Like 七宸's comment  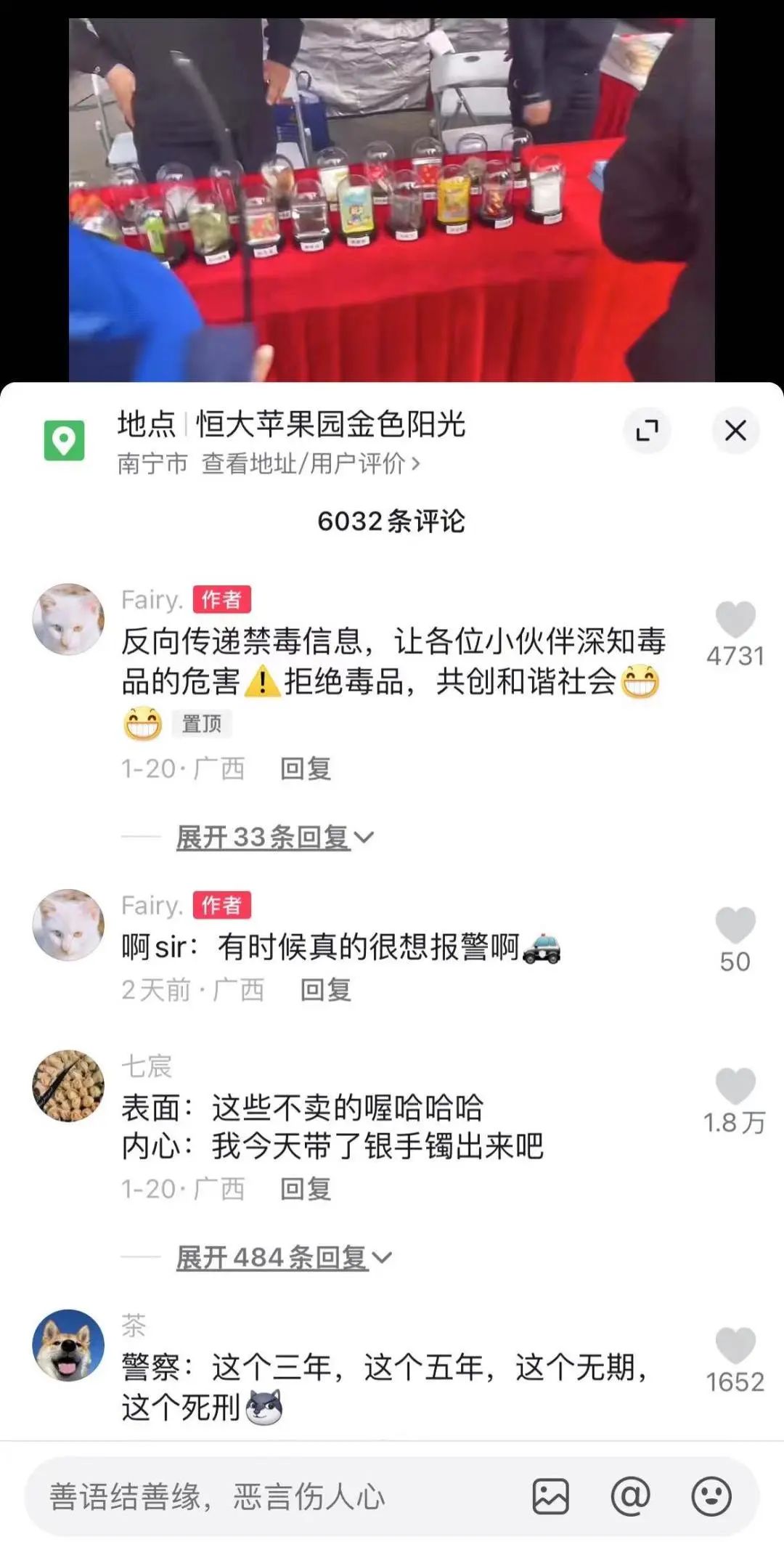(735, 1086)
